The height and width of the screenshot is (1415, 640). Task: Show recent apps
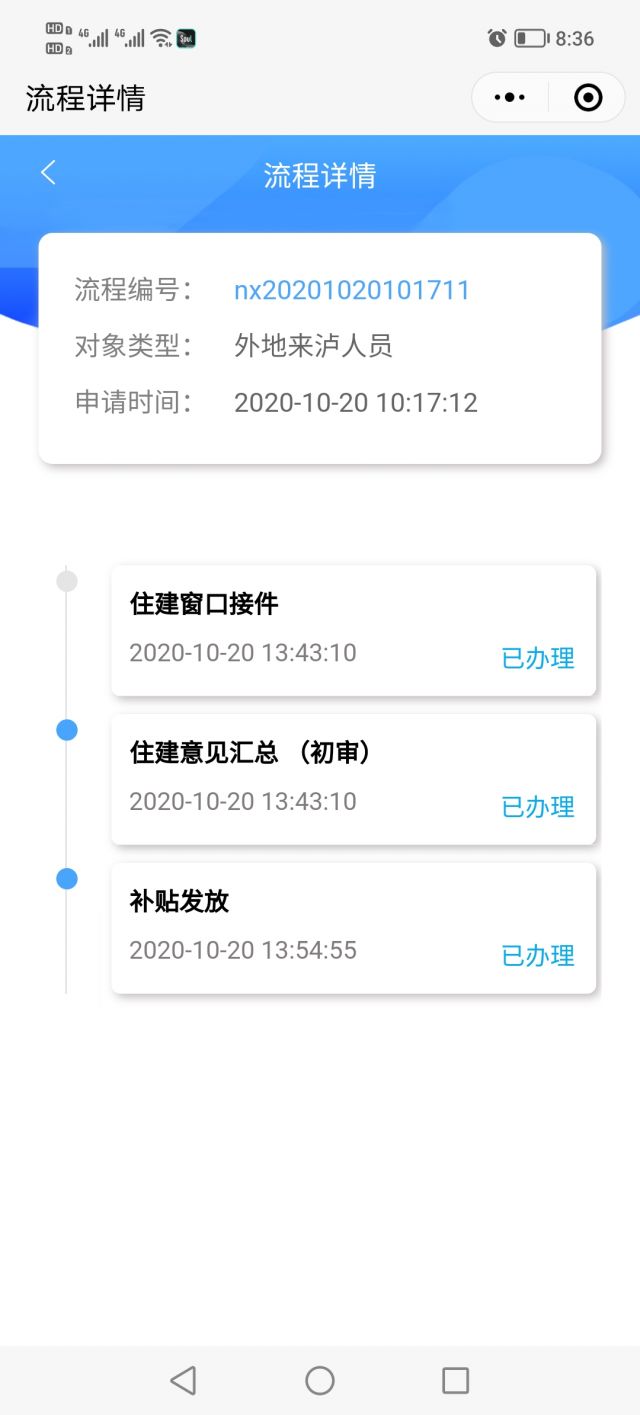pyautogui.click(x=455, y=1380)
